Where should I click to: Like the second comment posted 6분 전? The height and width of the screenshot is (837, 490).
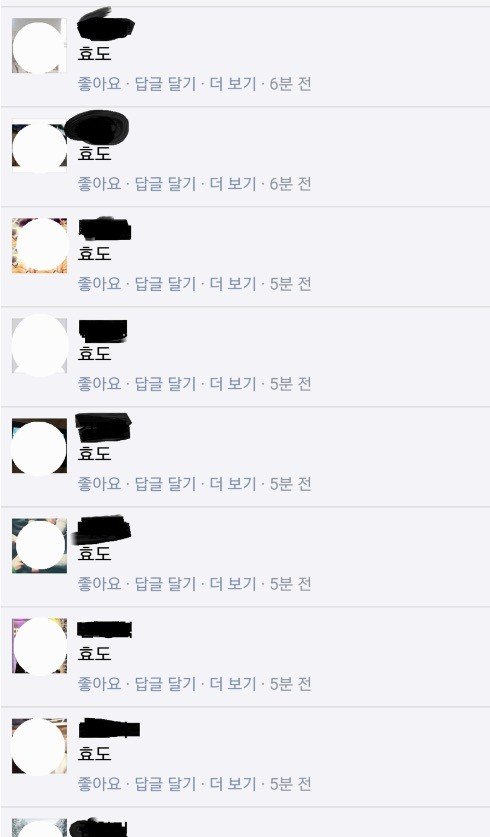[x=99, y=184]
